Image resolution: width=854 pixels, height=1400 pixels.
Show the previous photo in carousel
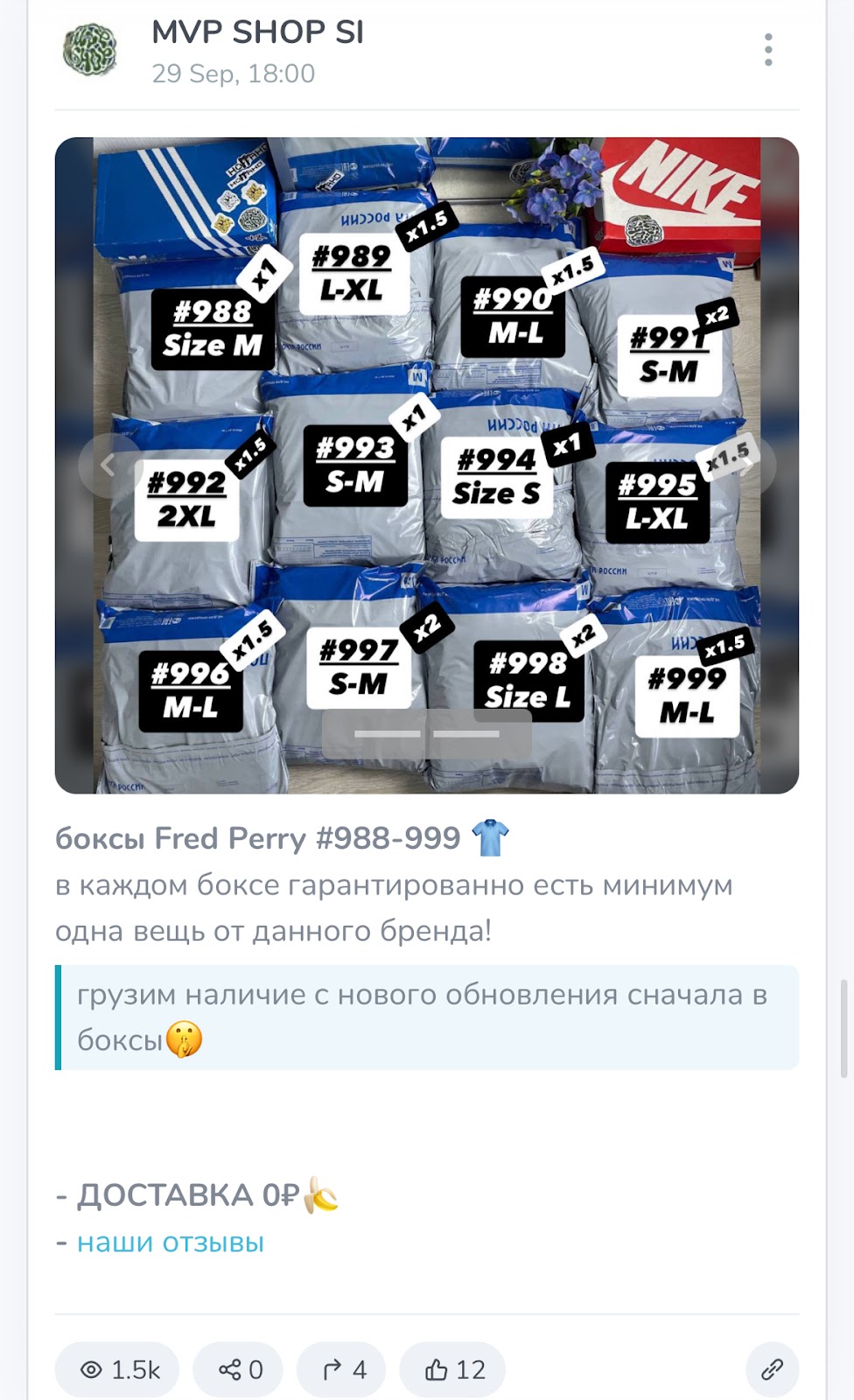click(x=107, y=465)
